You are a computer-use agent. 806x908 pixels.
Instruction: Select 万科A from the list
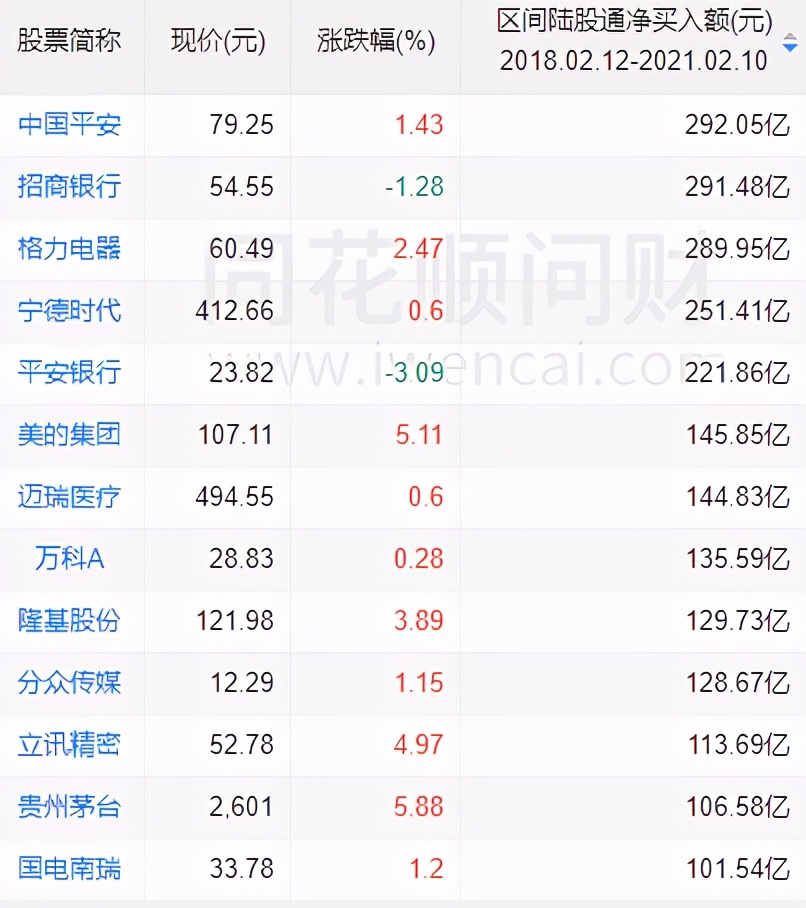coord(67,560)
